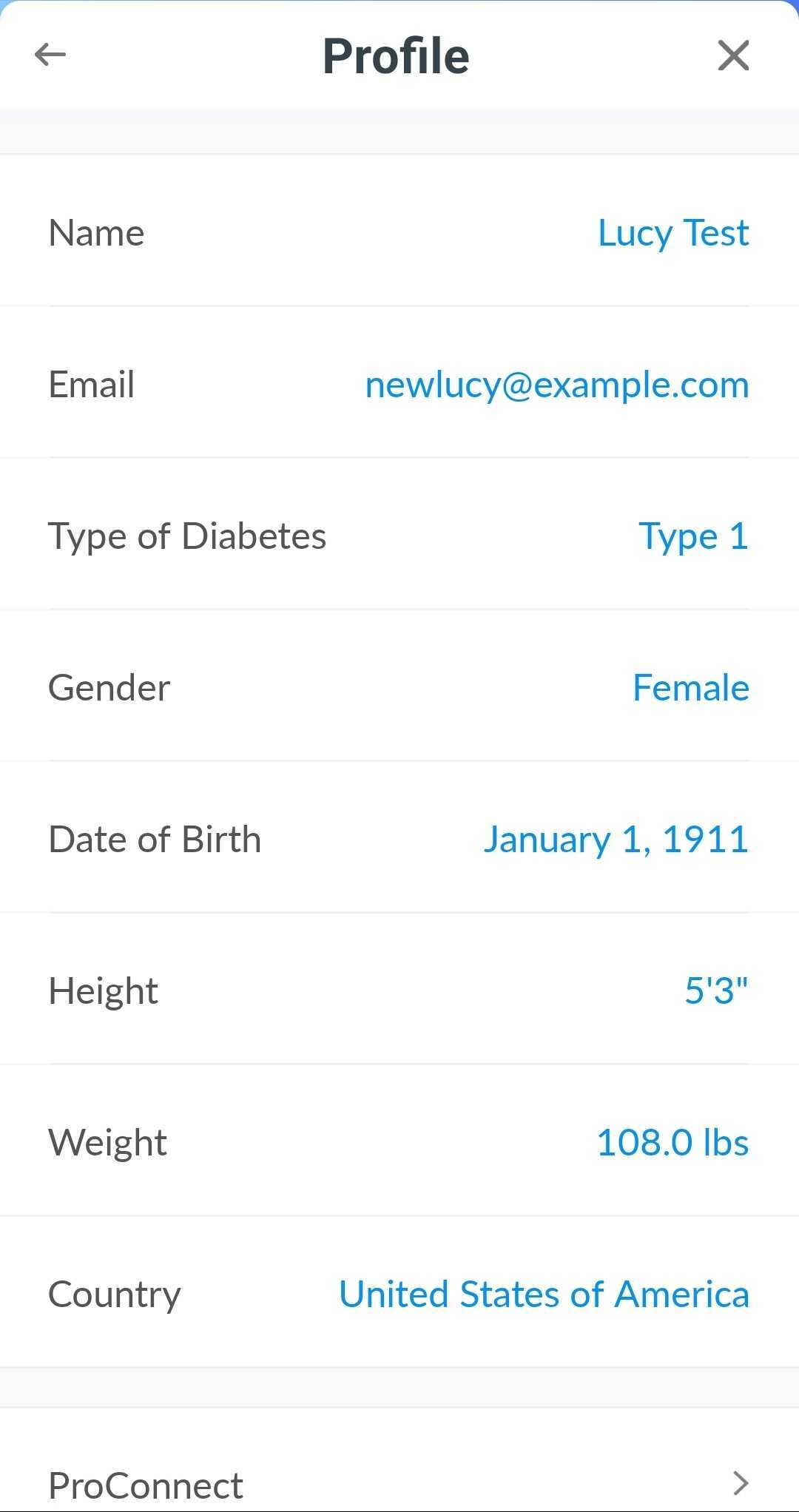Open the ProConnect settings
This screenshot has width=799, height=1512.
(x=398, y=1483)
